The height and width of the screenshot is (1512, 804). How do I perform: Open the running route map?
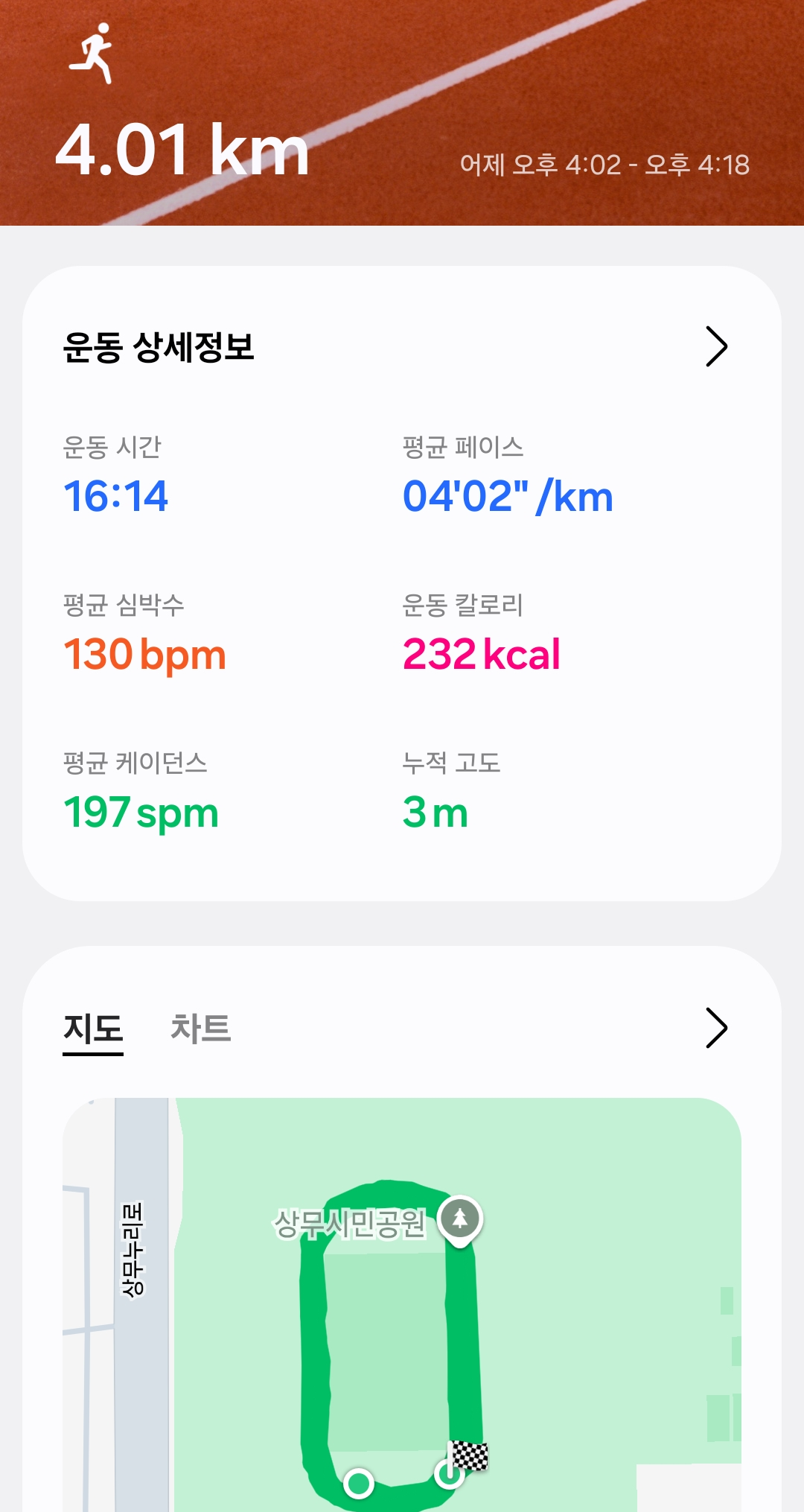click(x=402, y=1303)
